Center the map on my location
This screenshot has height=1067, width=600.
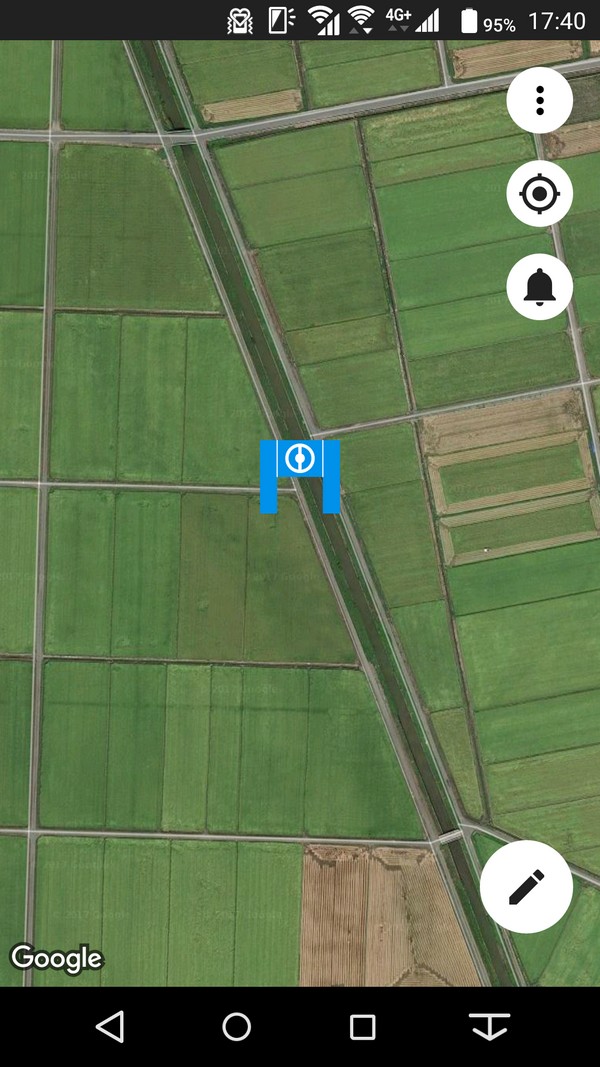[539, 193]
